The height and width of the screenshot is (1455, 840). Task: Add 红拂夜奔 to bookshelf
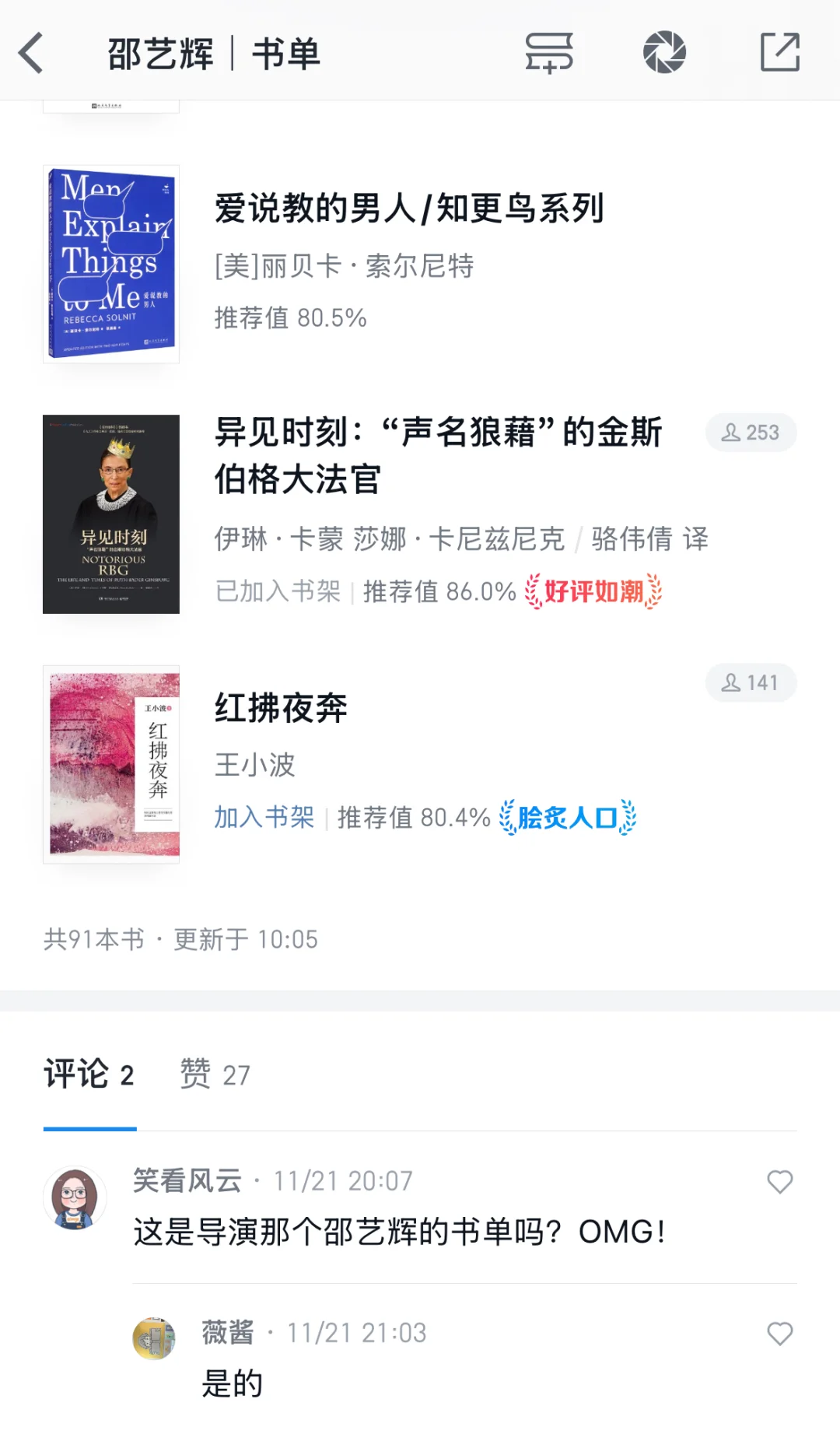pyautogui.click(x=264, y=817)
